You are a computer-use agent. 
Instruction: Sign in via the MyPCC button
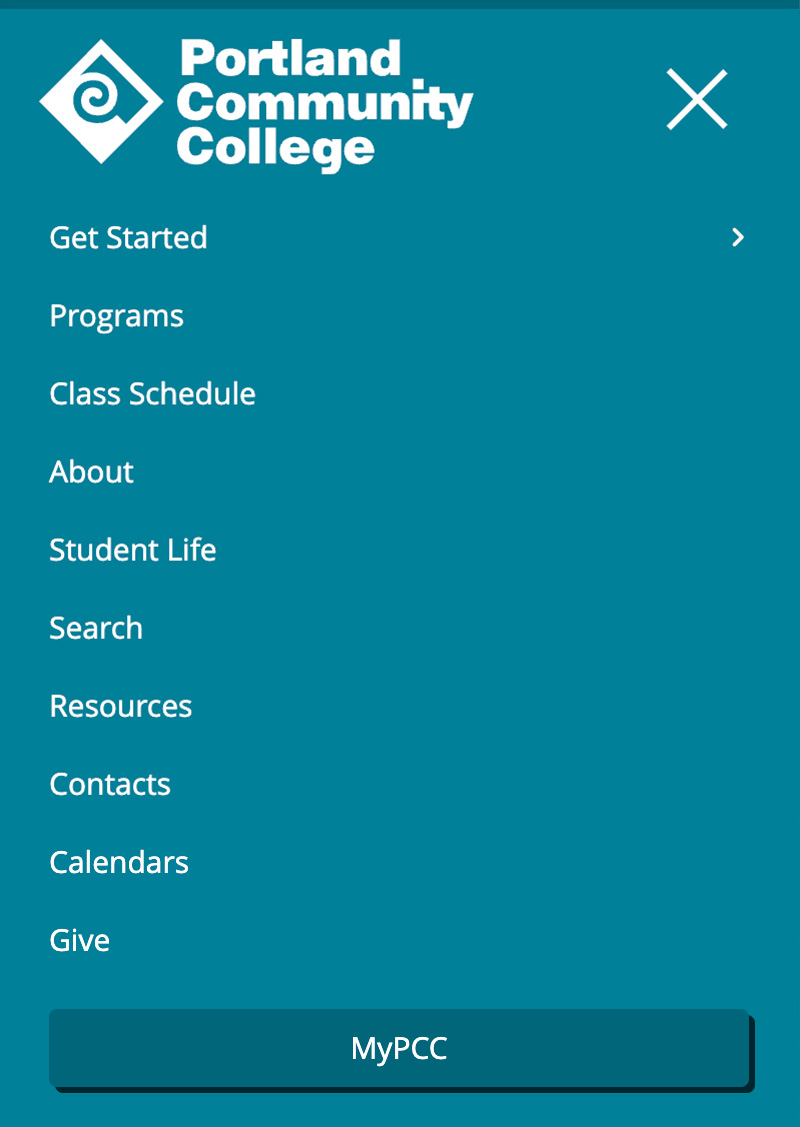tap(399, 1048)
